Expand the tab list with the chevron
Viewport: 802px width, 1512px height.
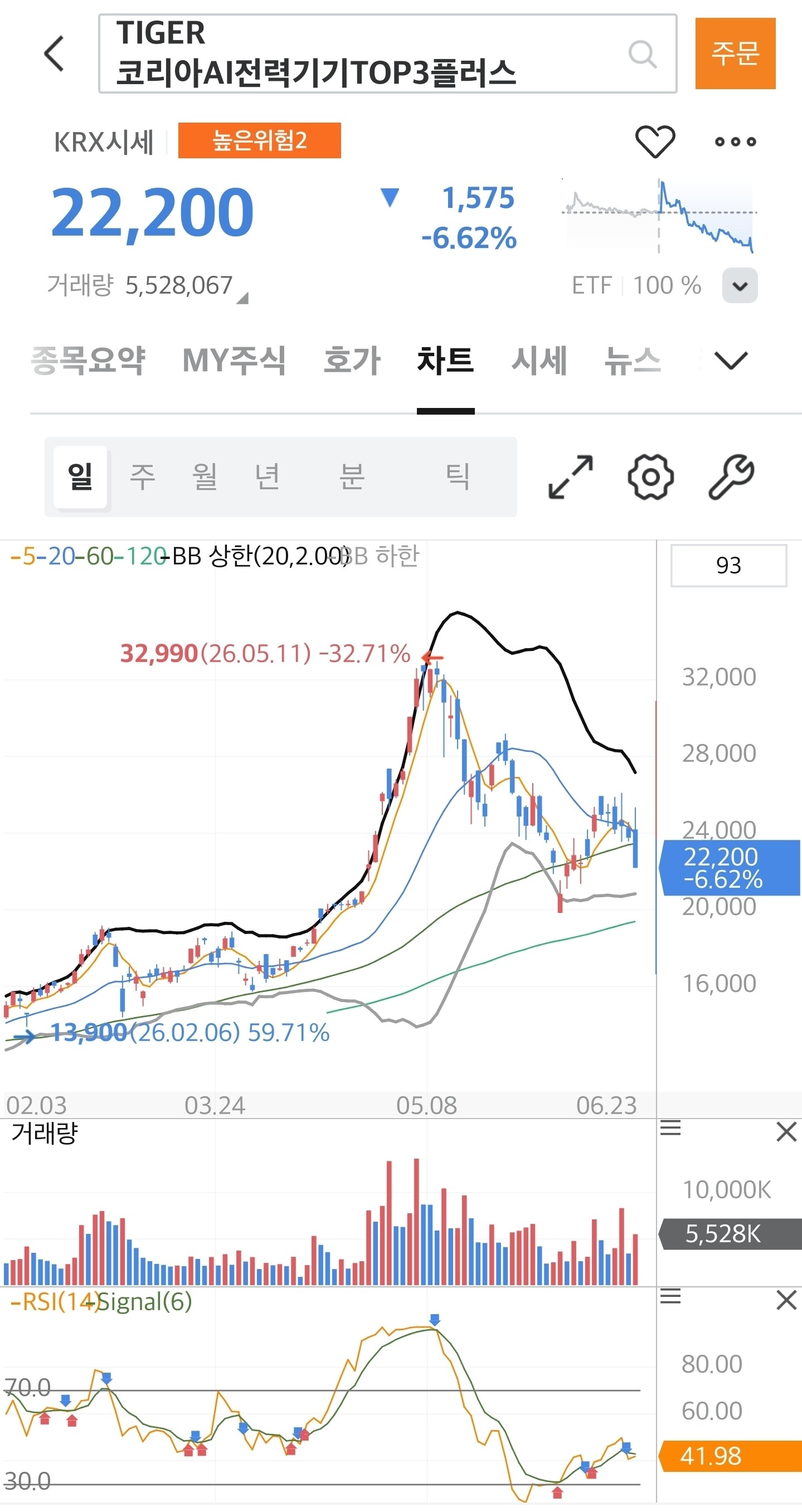(731, 360)
